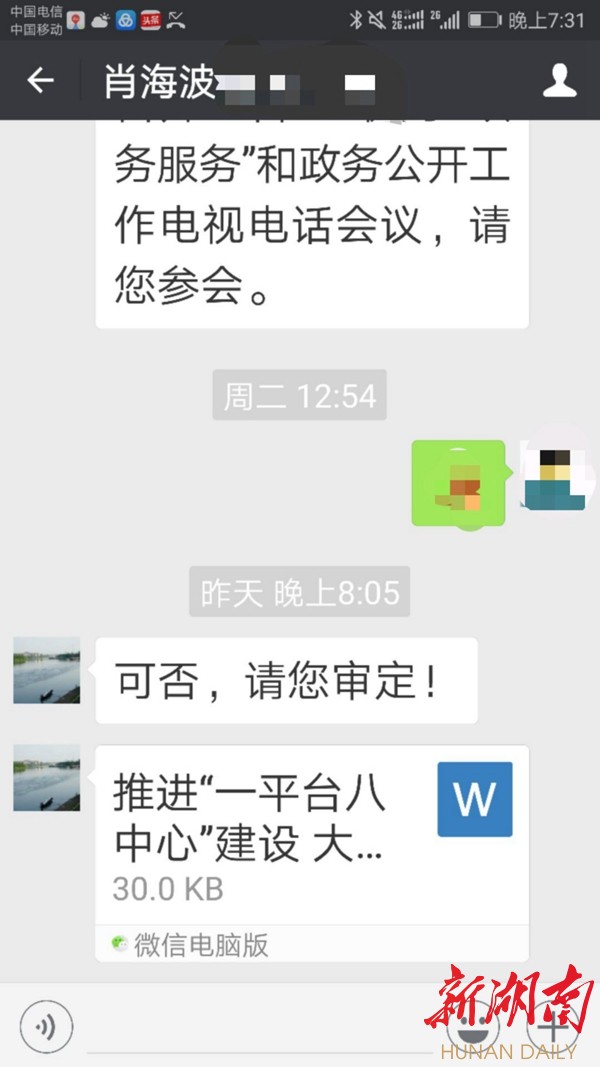
Task: Switch to voice input
Action: (46, 1025)
